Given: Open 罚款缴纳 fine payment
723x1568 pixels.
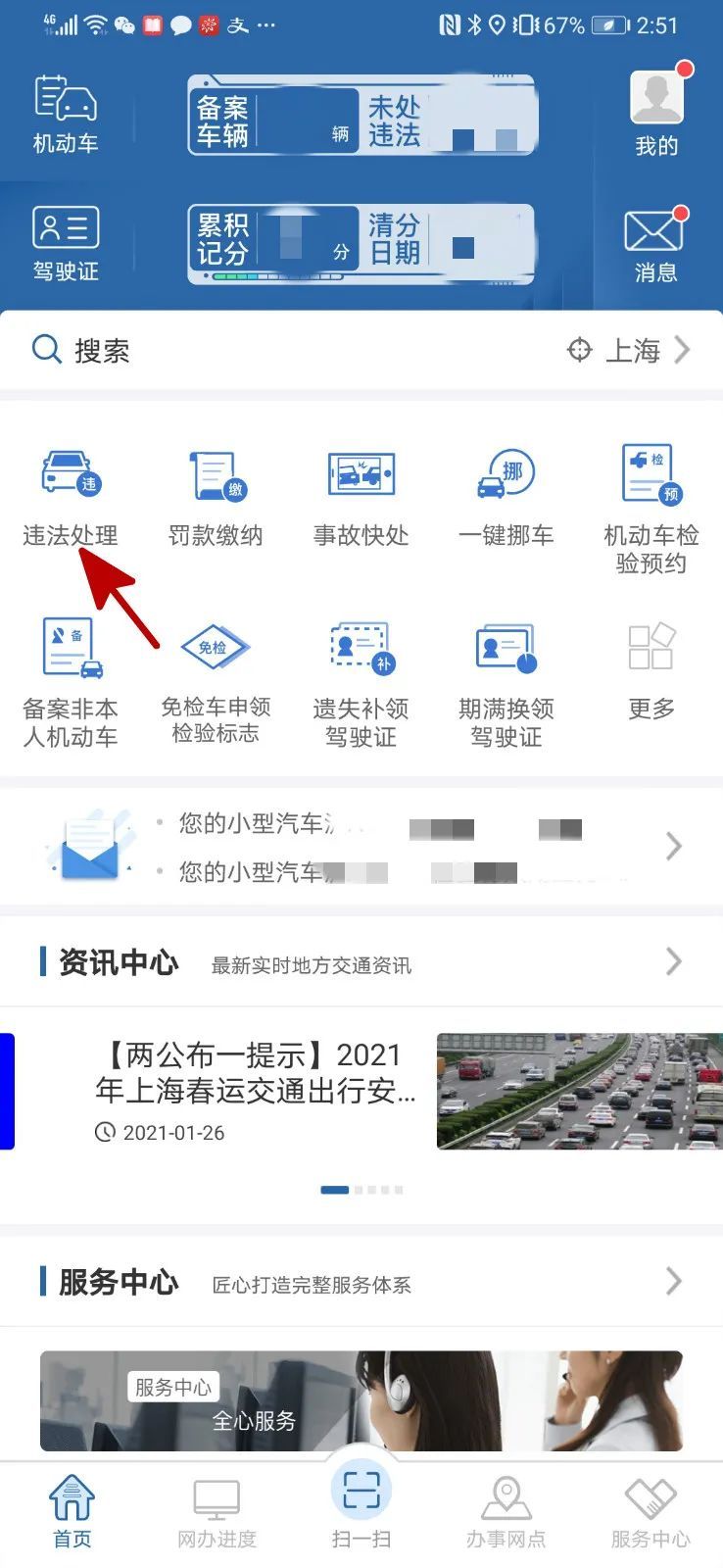Looking at the screenshot, I should [216, 495].
